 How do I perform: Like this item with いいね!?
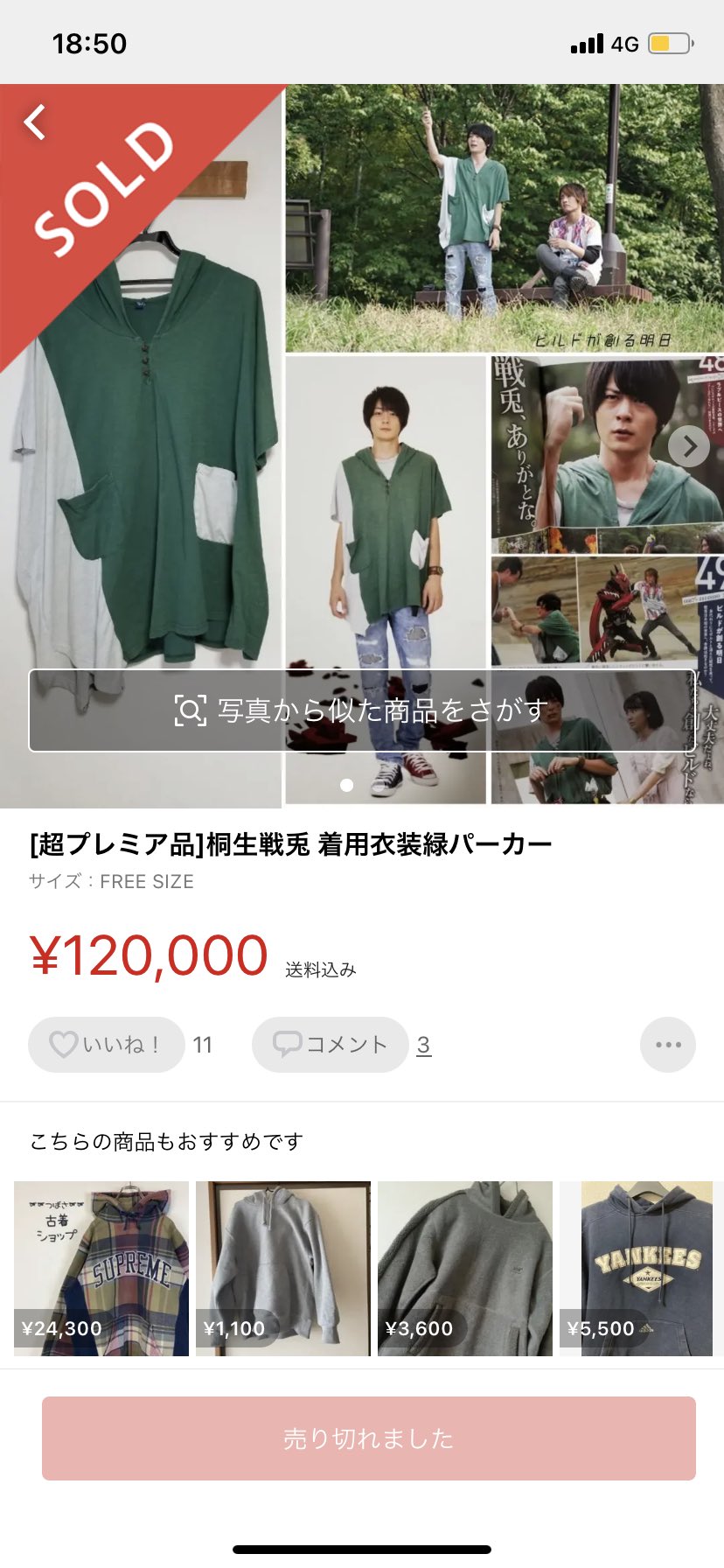tap(107, 1045)
